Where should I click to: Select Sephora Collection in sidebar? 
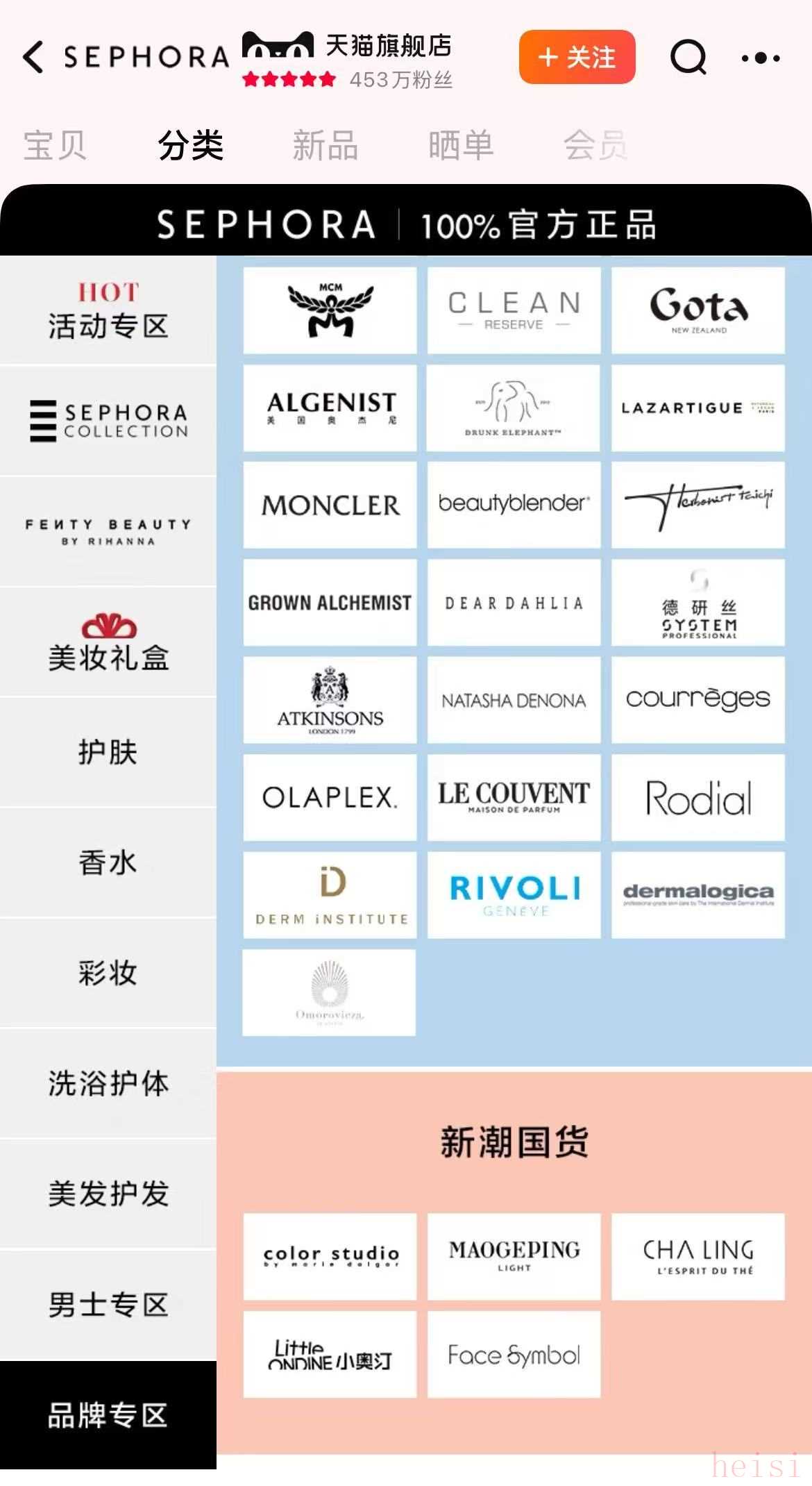click(108, 421)
